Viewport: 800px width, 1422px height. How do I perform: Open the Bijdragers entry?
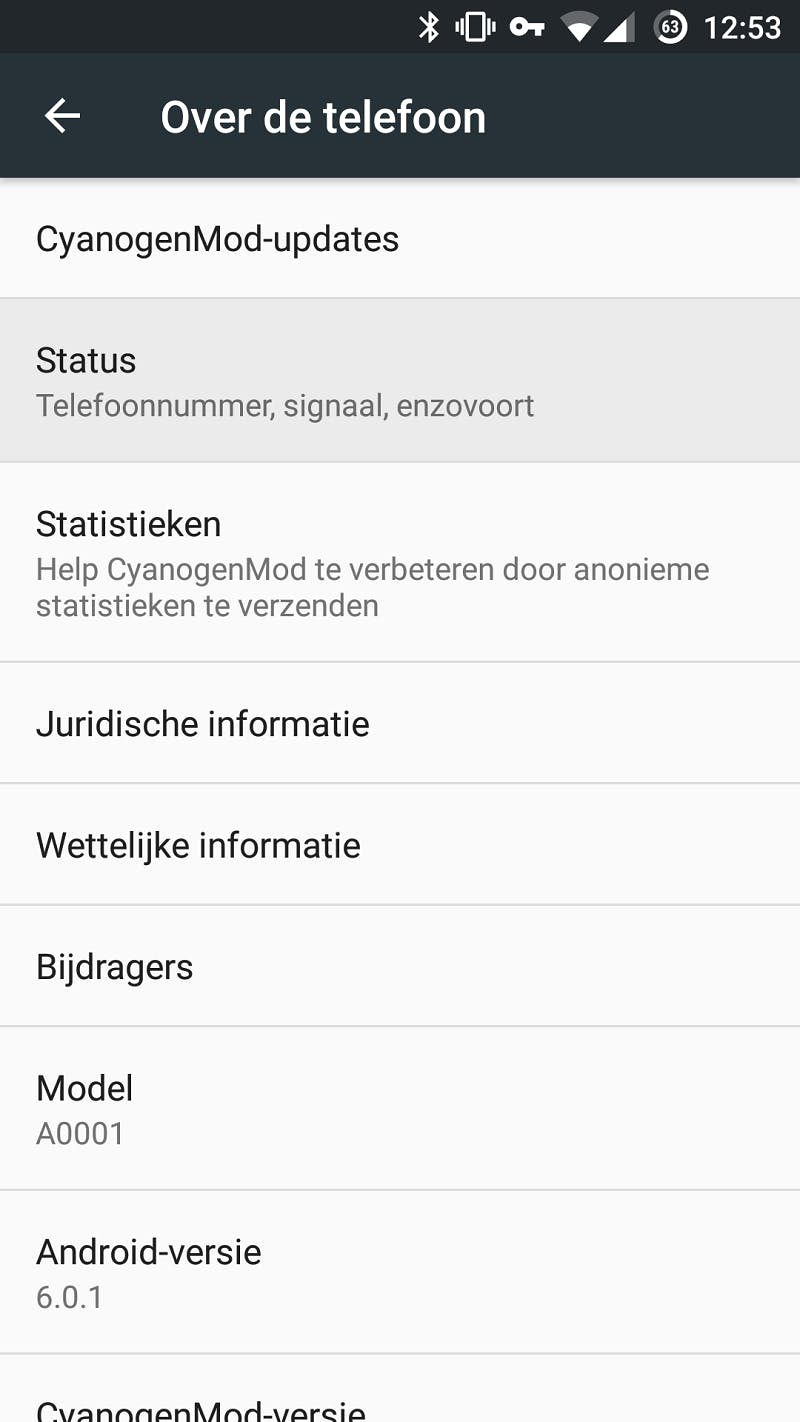(x=400, y=967)
